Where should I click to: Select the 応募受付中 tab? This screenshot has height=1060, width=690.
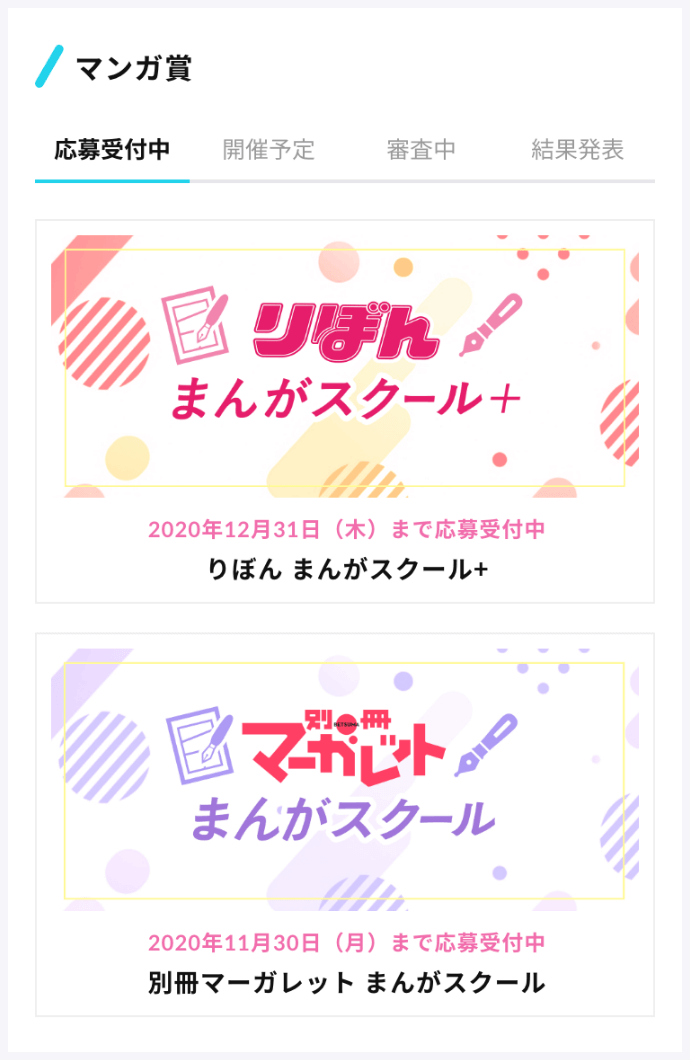[x=112, y=151]
